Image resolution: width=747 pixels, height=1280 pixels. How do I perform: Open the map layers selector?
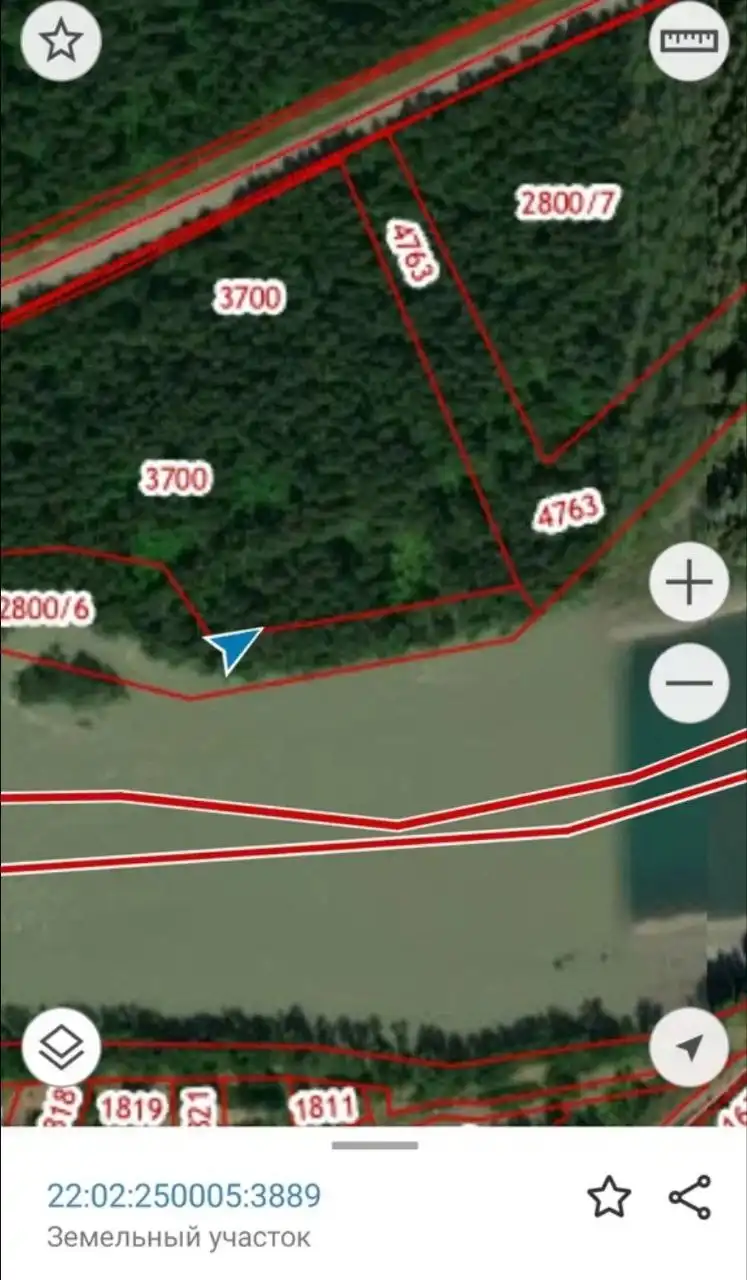click(61, 1047)
